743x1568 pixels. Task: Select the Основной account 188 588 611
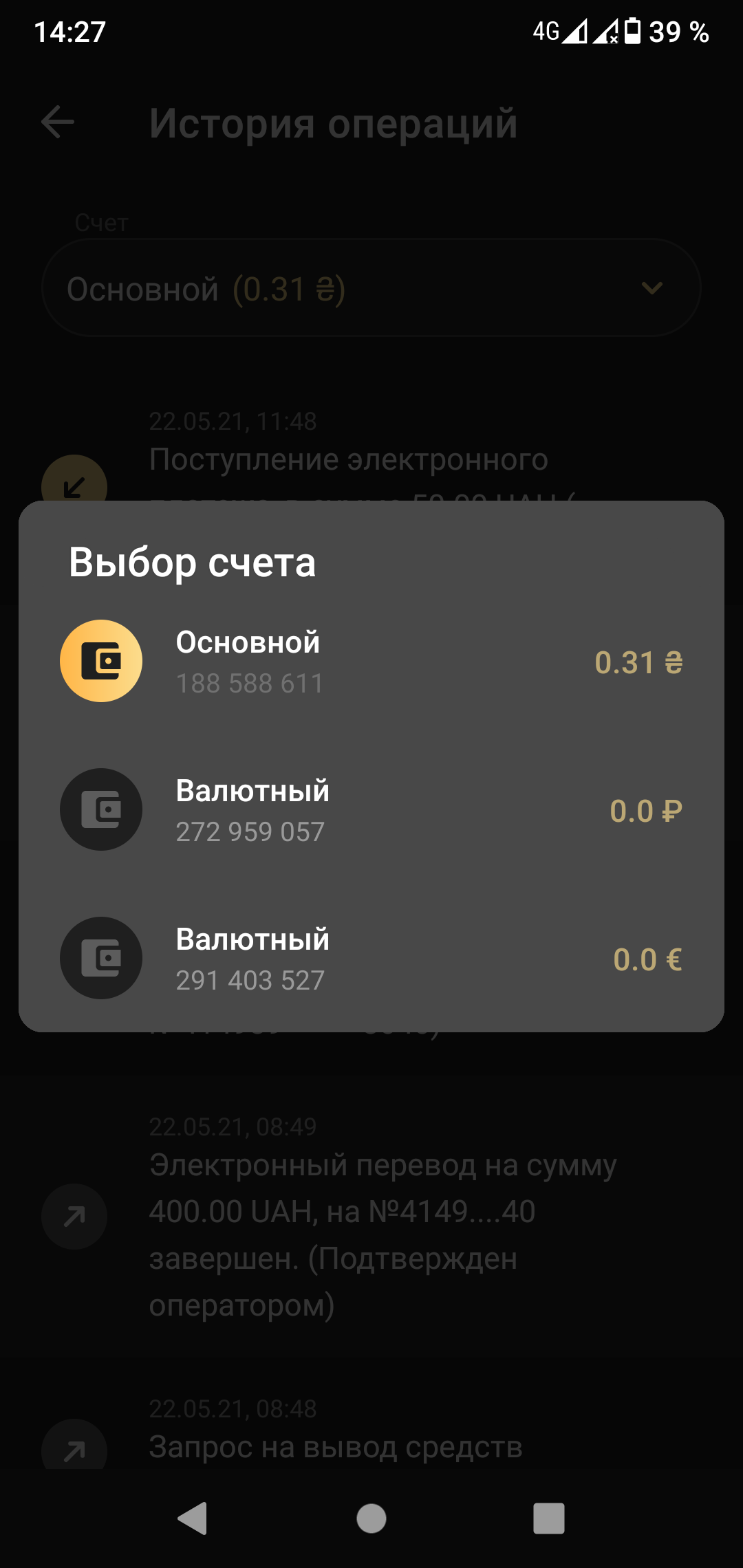(x=371, y=662)
